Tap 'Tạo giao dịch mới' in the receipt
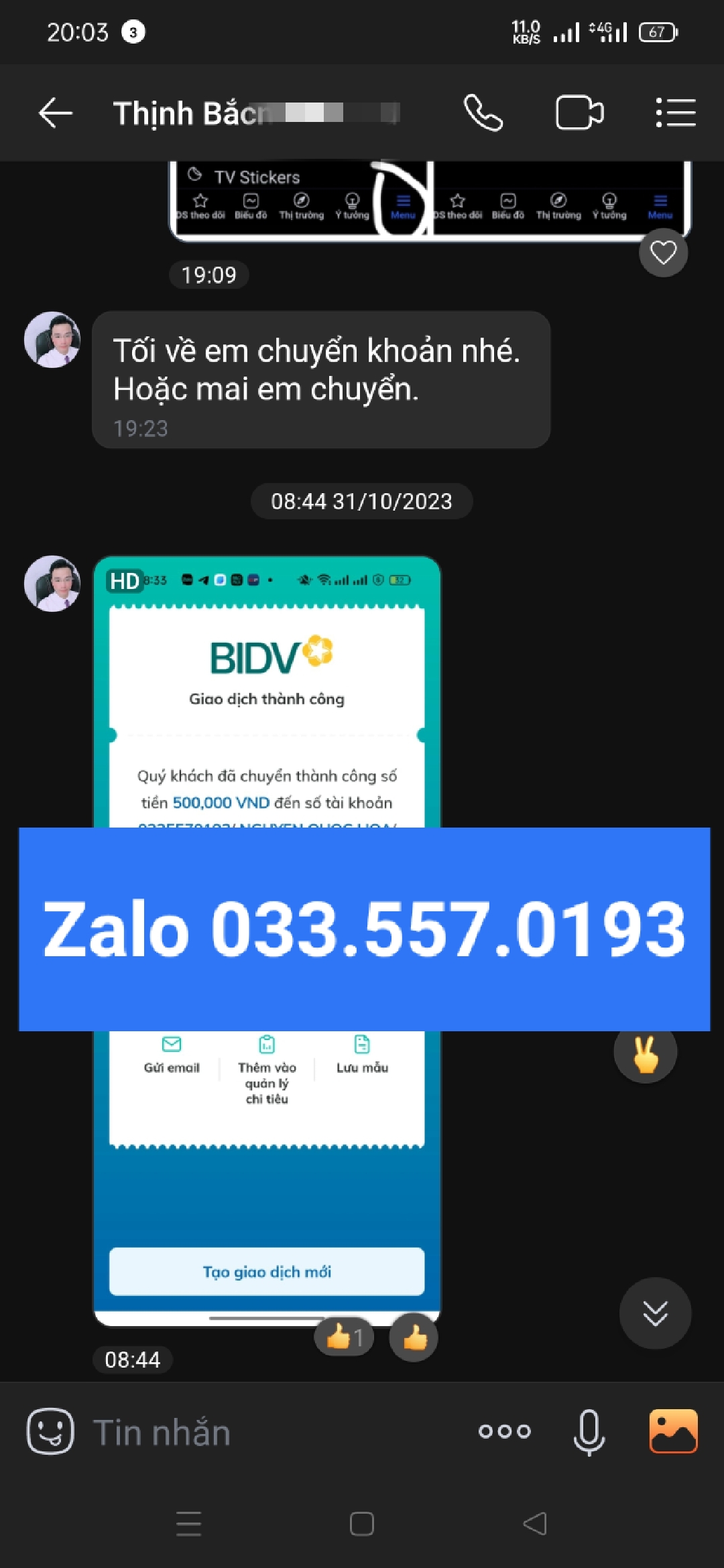The height and width of the screenshot is (1568, 724). coord(267,1271)
